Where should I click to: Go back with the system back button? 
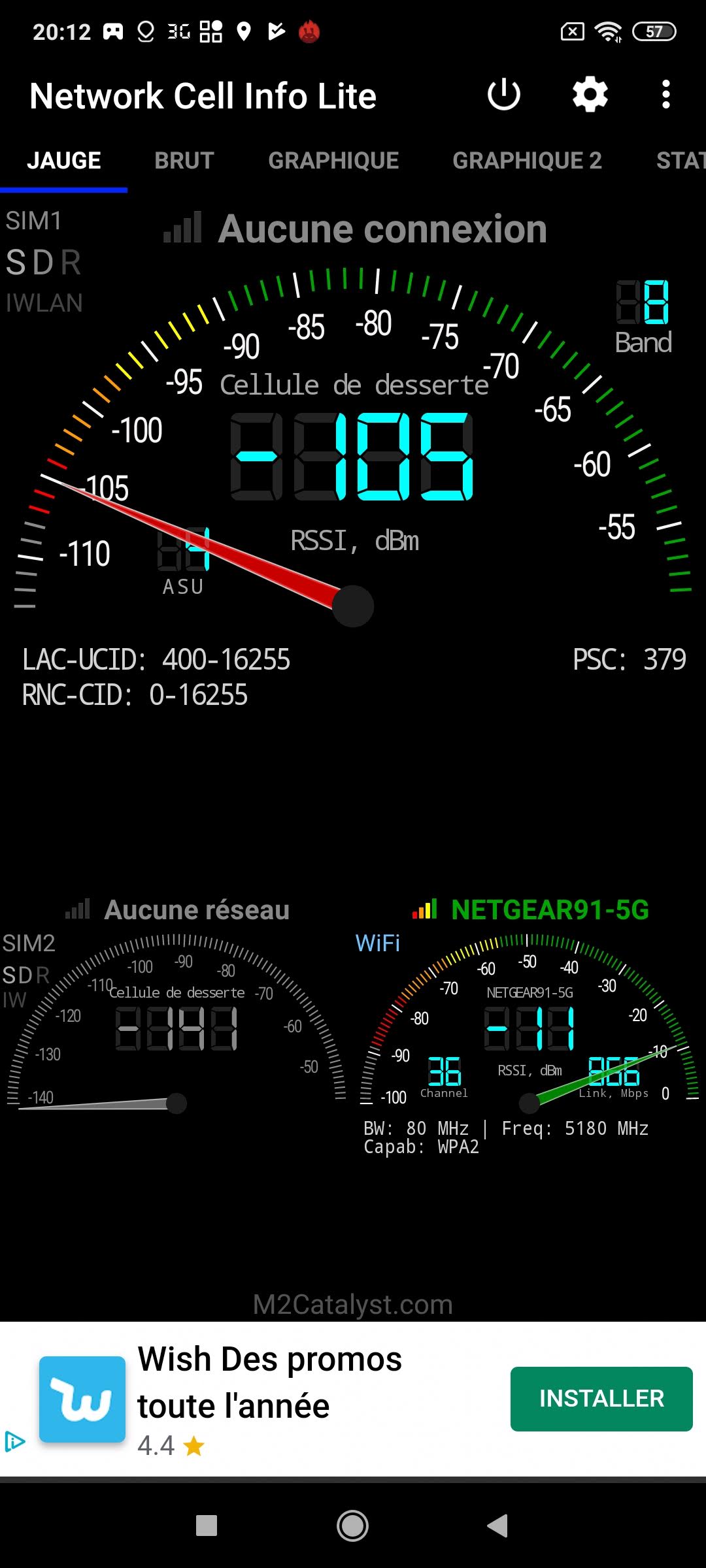(497, 1526)
